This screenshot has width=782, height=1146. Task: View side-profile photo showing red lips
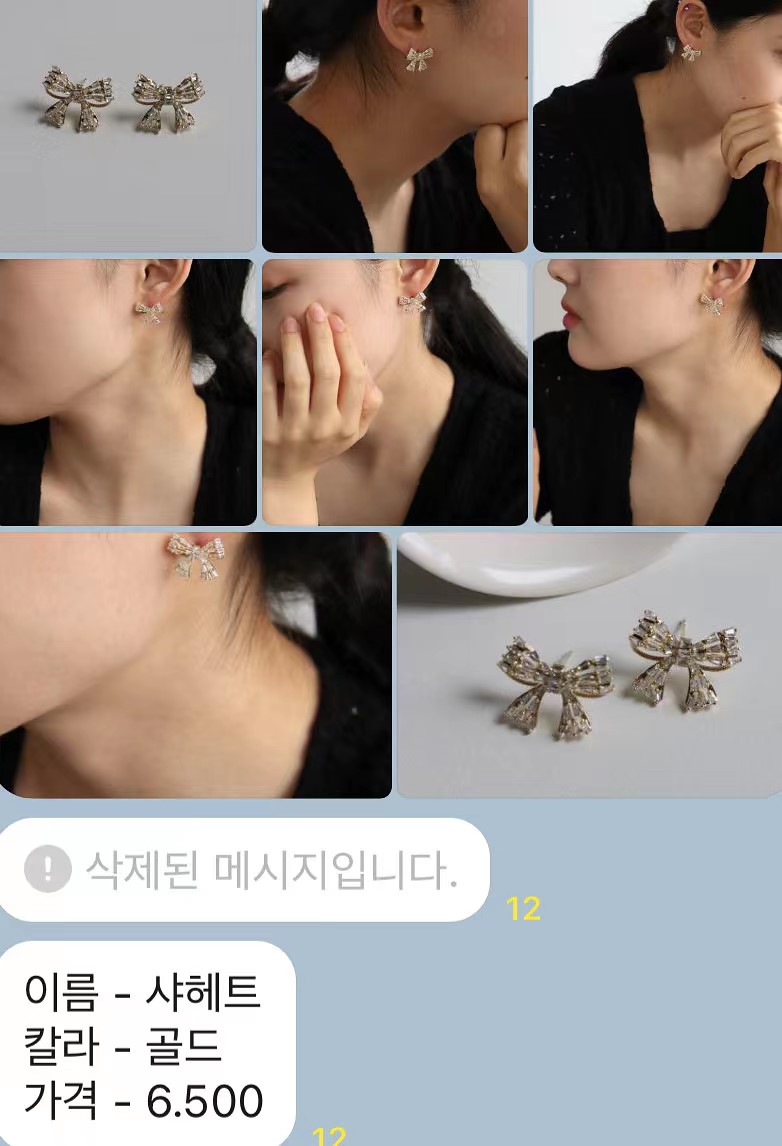[x=657, y=392]
